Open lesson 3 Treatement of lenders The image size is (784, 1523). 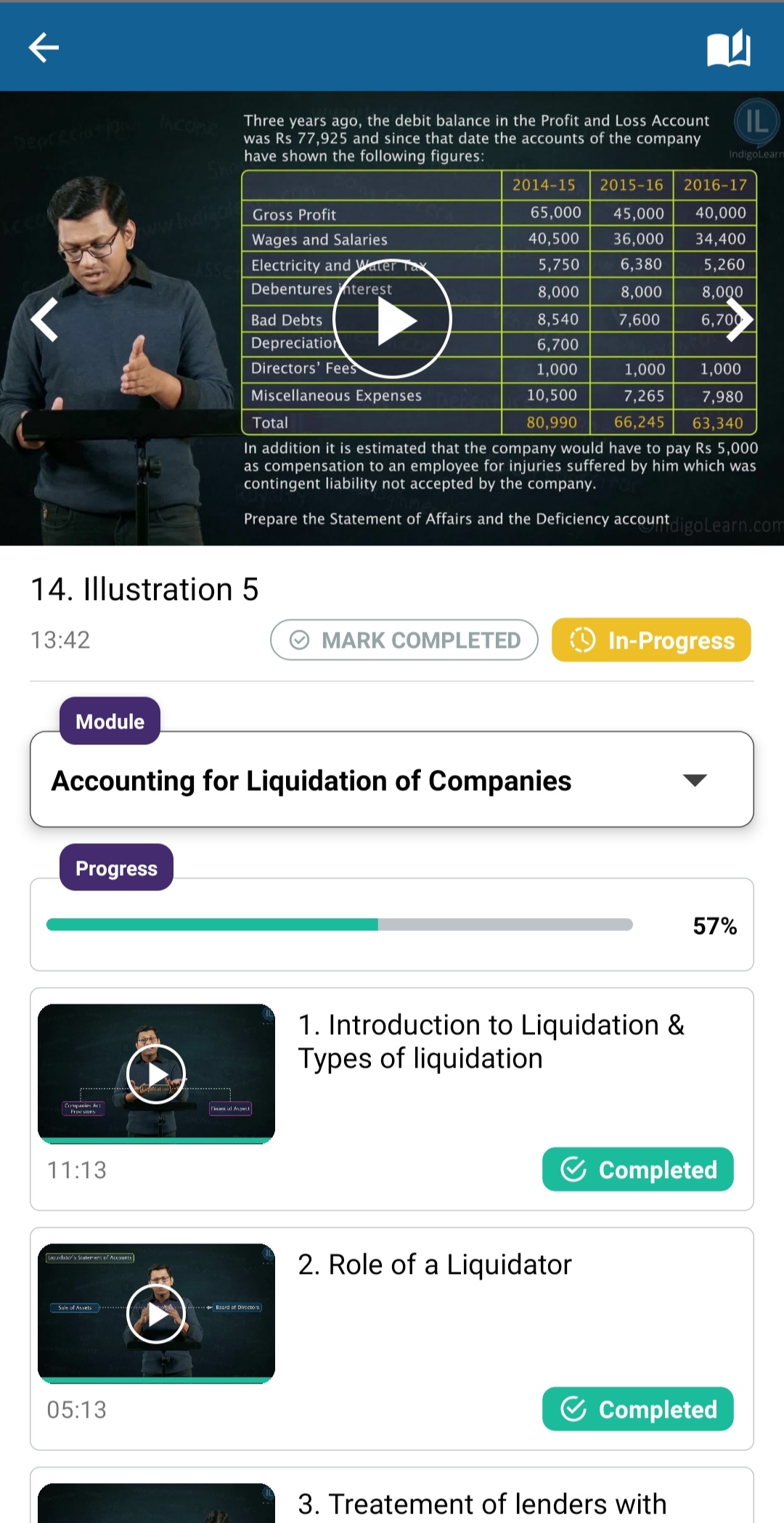coord(482,1503)
